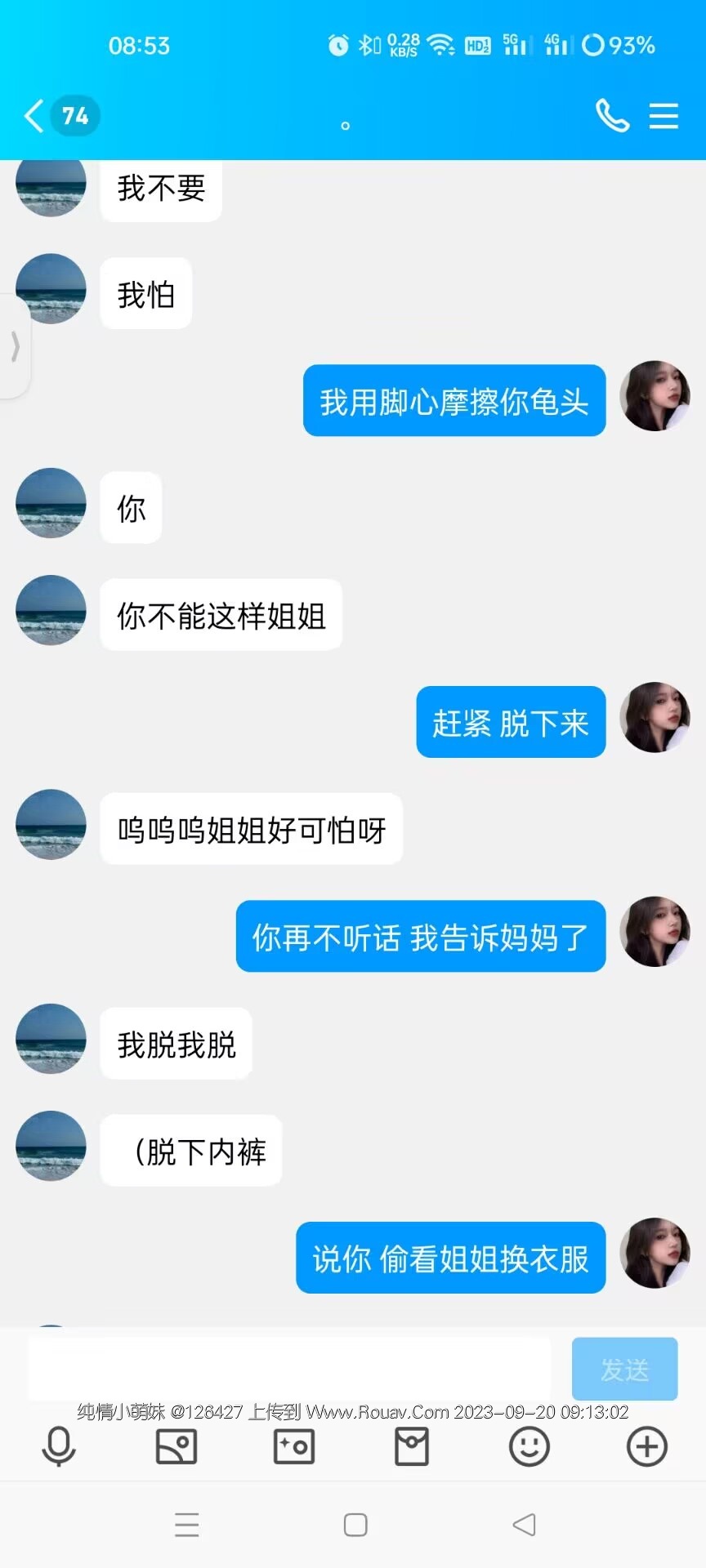
Task: Tap the 发送 send button
Action: 624,1369
